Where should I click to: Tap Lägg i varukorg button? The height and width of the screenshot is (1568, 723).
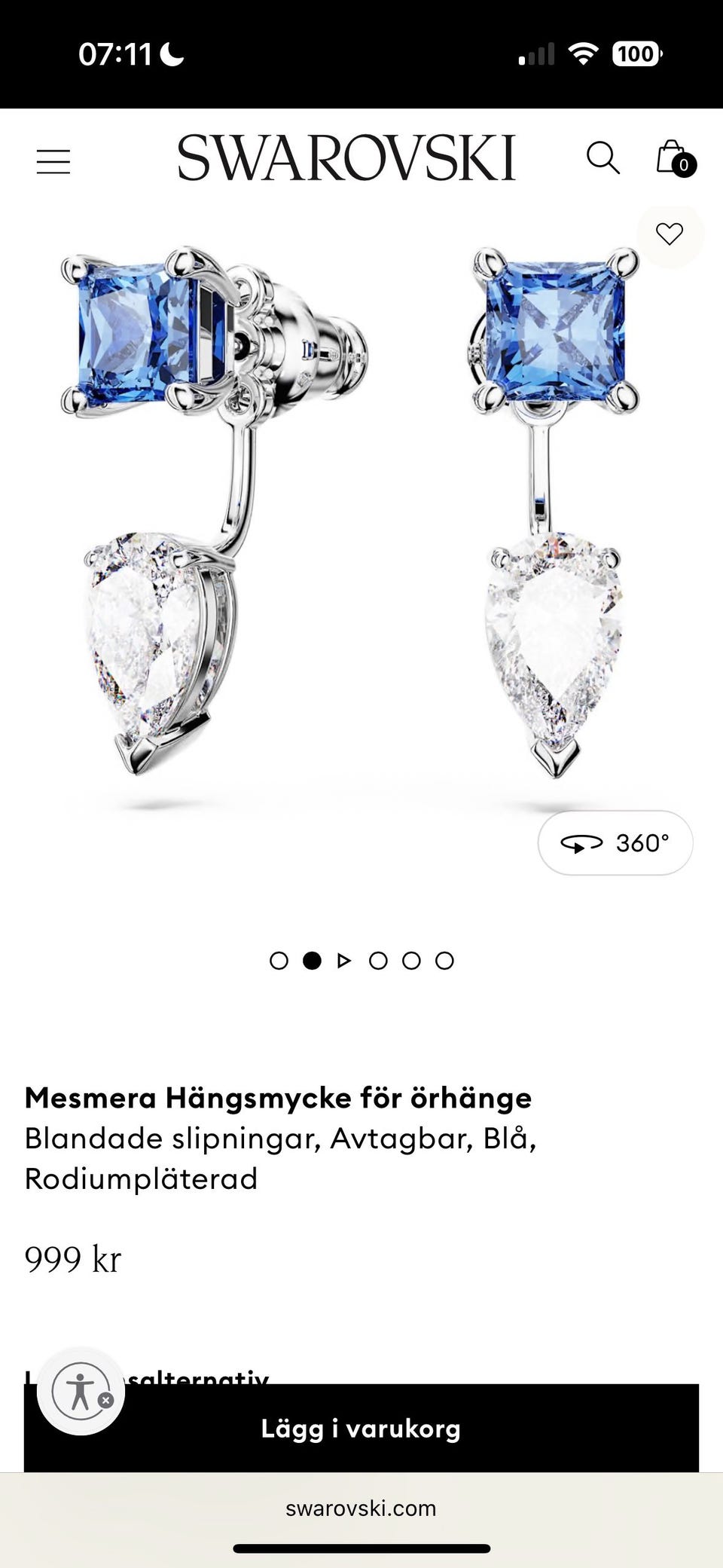(361, 1428)
